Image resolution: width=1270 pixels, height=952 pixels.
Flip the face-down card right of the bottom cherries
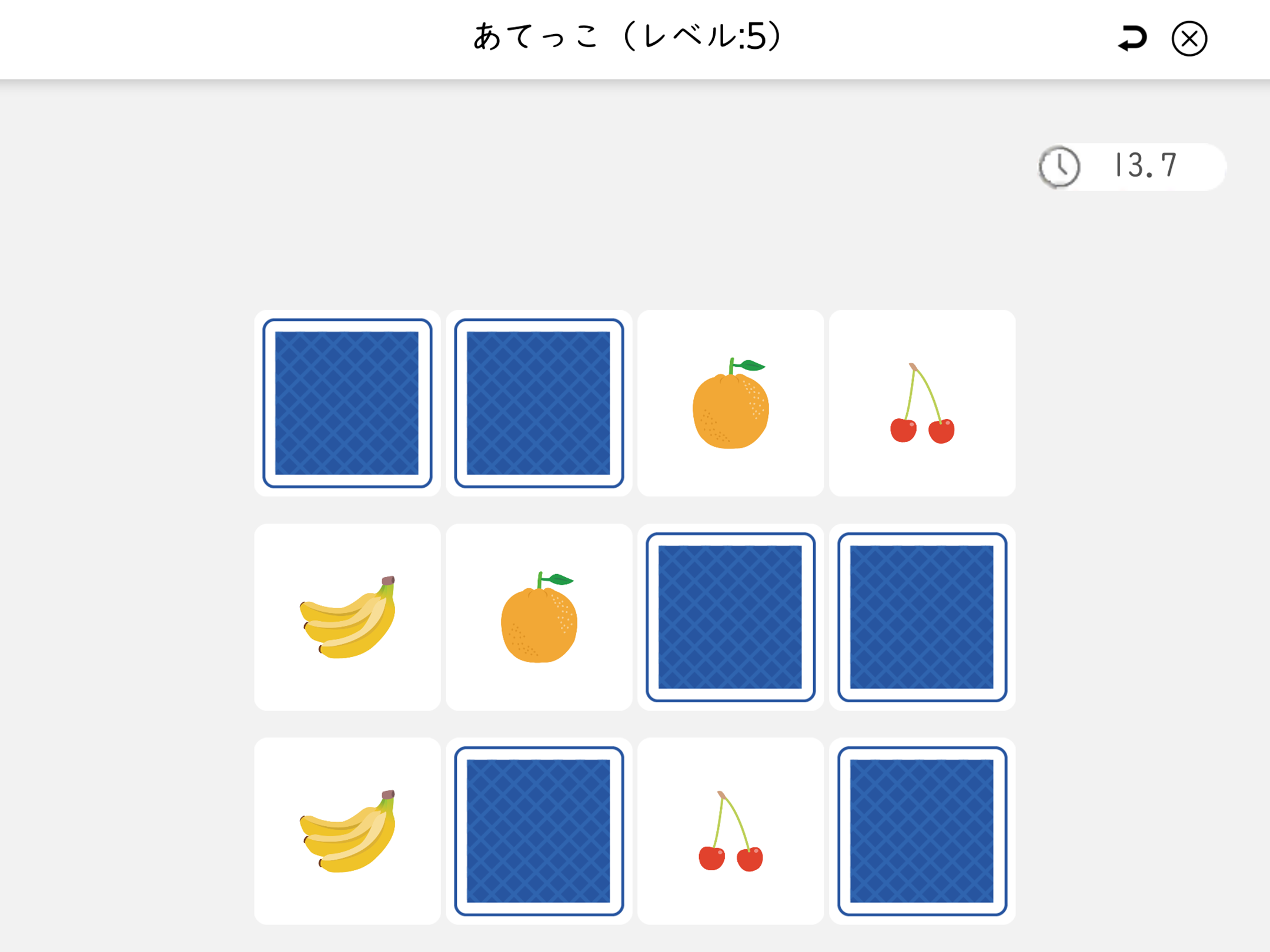(x=922, y=831)
